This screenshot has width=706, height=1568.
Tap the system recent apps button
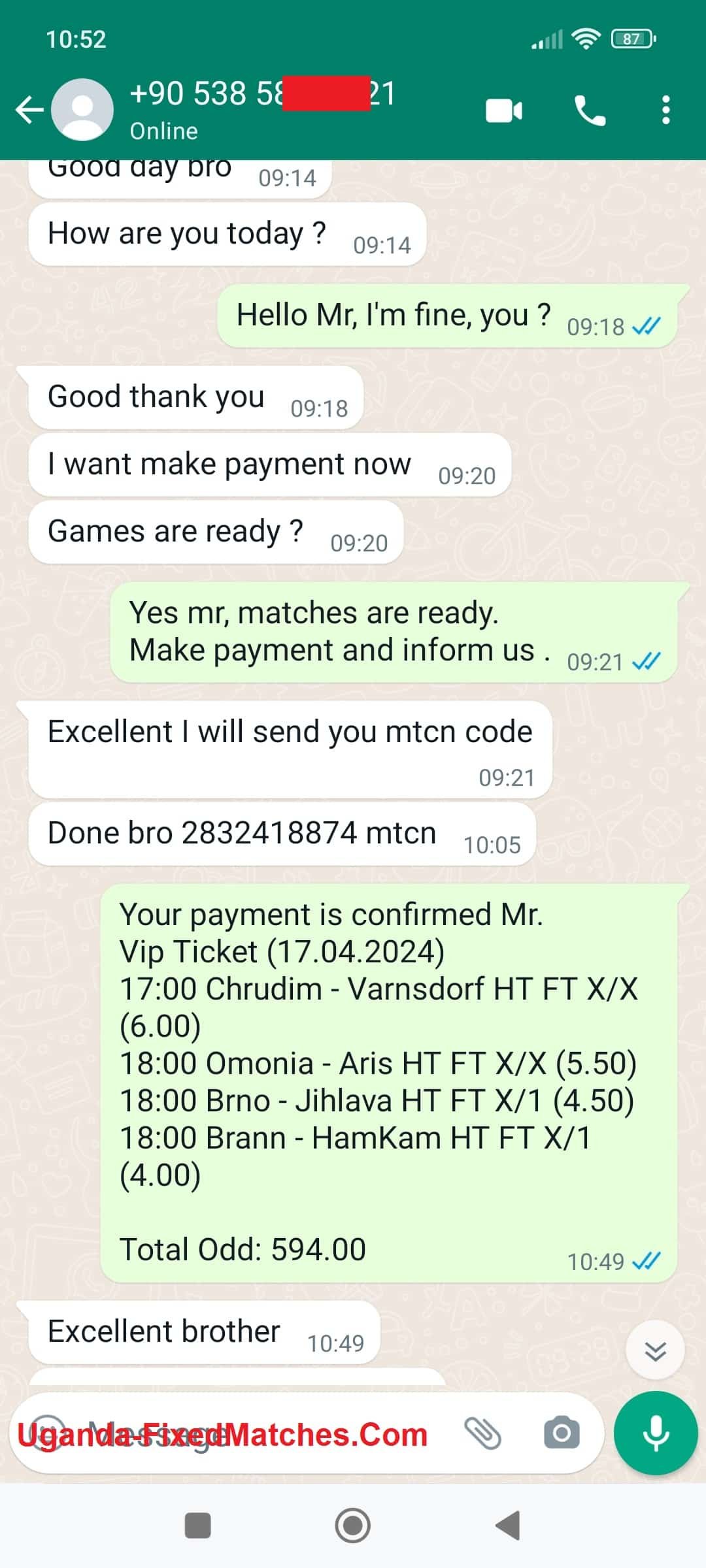[198, 1526]
